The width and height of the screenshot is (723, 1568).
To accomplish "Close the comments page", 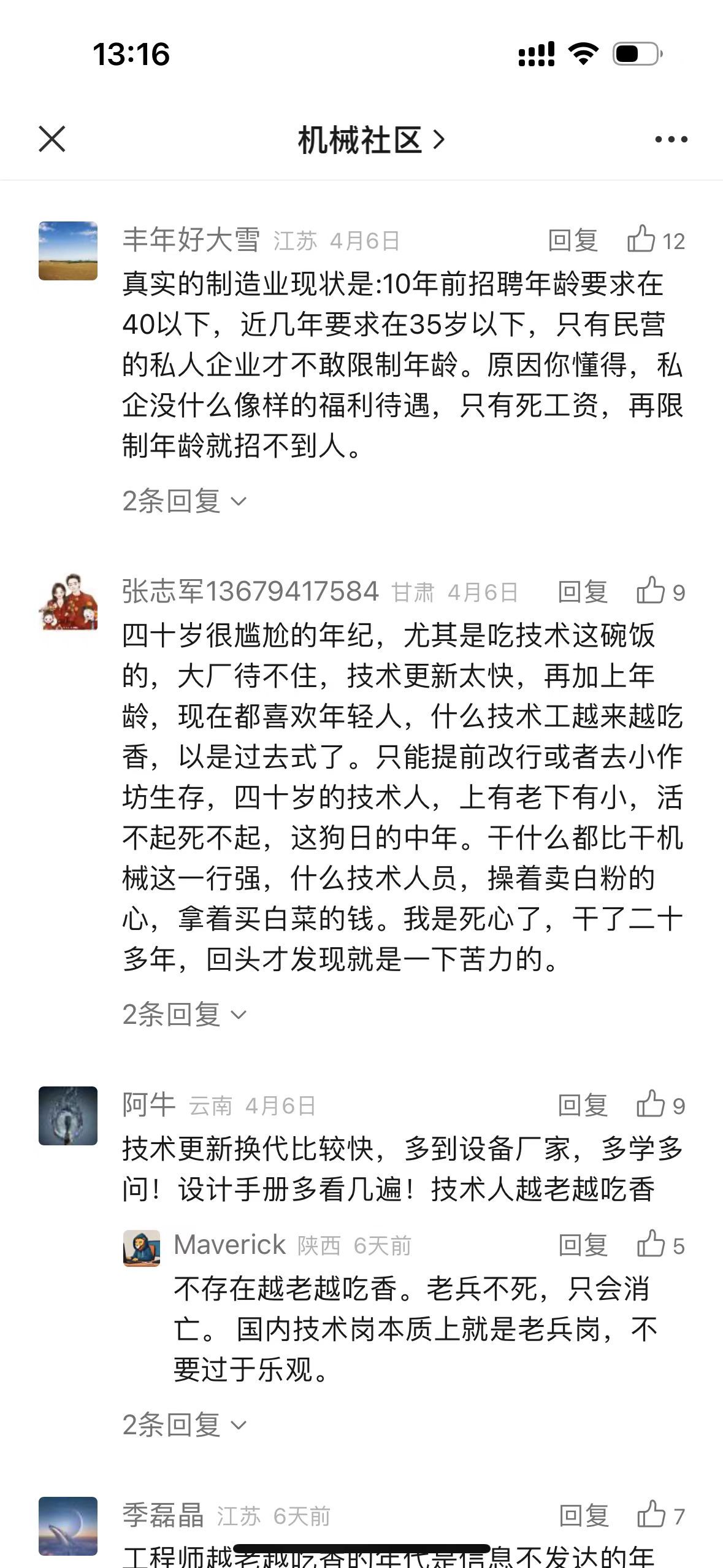I will click(52, 139).
